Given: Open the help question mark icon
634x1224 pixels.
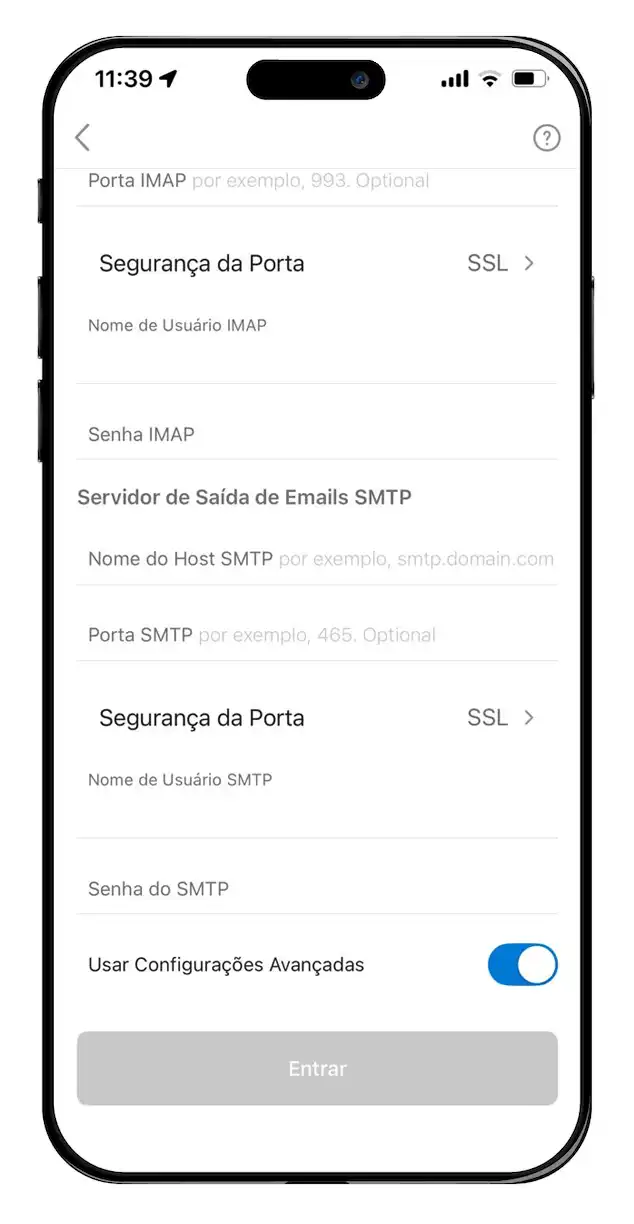Looking at the screenshot, I should (x=546, y=138).
